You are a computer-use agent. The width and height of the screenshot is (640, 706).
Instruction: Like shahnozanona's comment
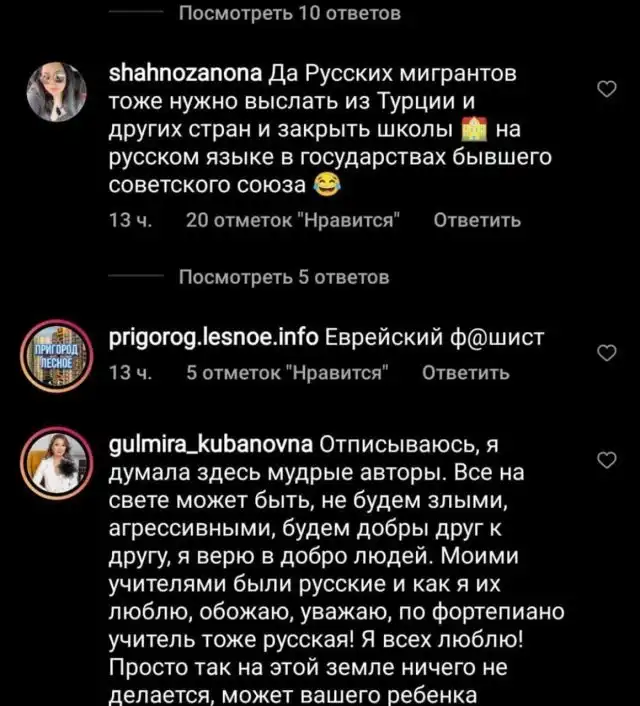coord(605,91)
